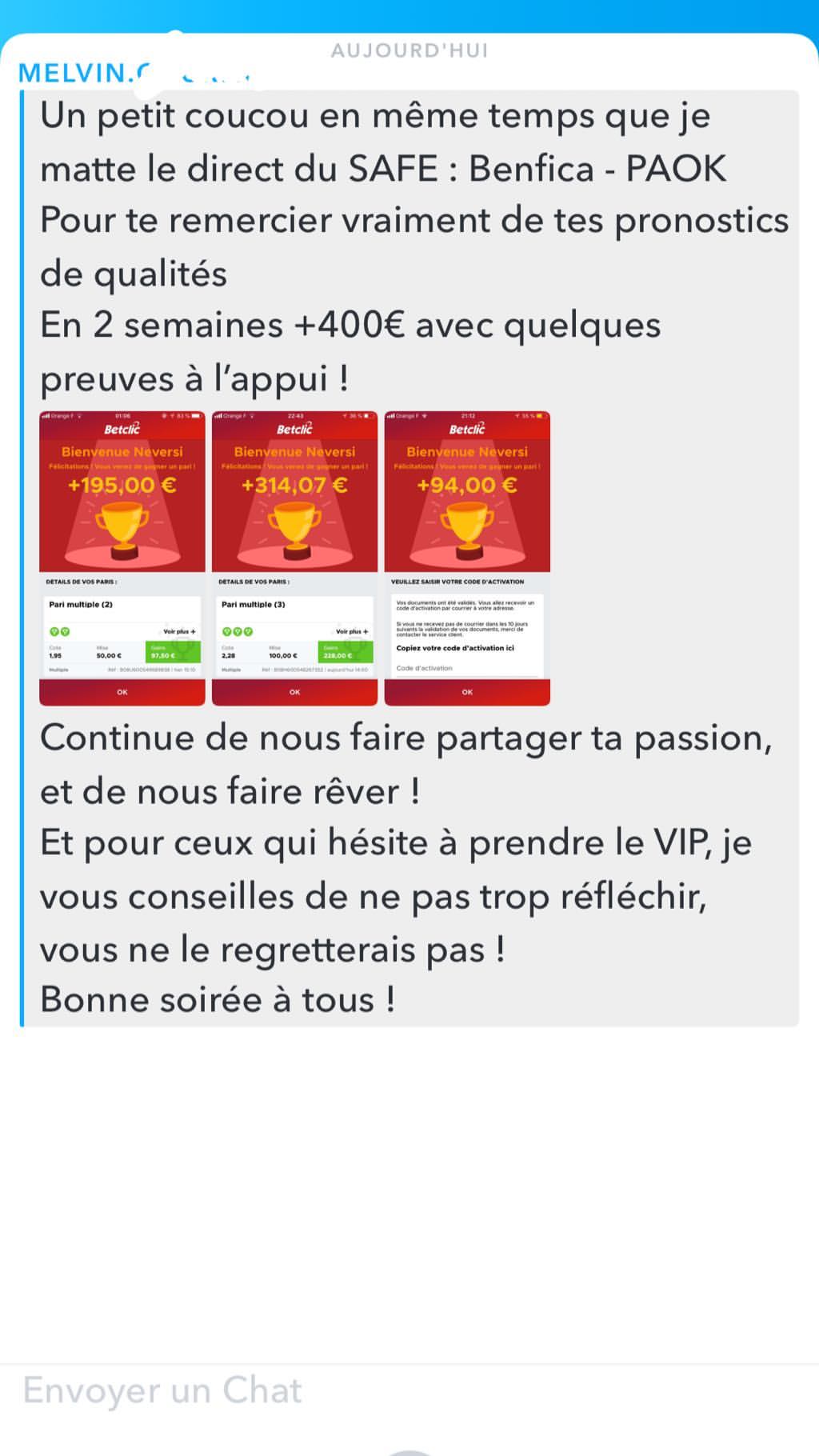Open the +94,00 € Betclic screenshot

(x=467, y=558)
